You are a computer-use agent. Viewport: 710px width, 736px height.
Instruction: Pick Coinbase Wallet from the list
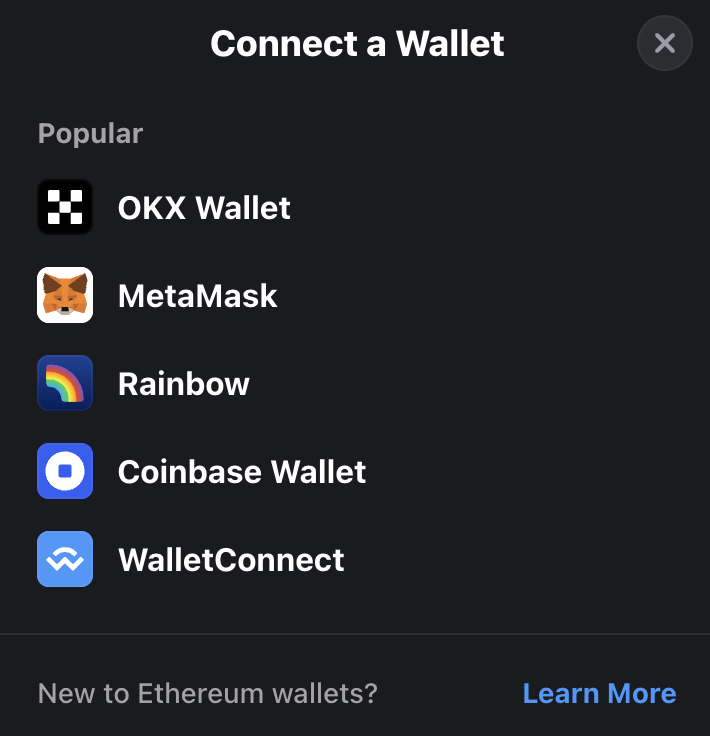[241, 472]
